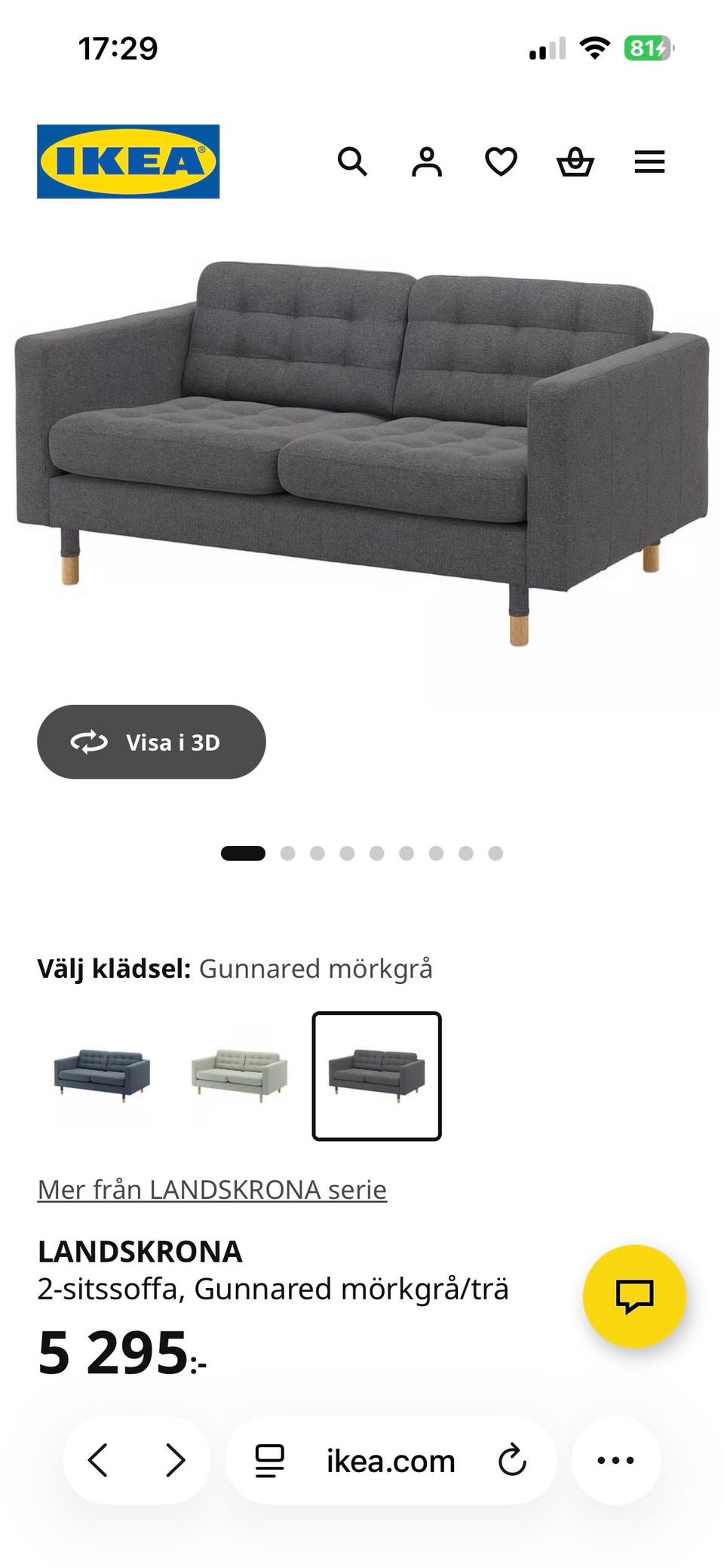This screenshot has height=1568, width=724.
Task: Open the browser tabs overview
Action: pos(268,1459)
